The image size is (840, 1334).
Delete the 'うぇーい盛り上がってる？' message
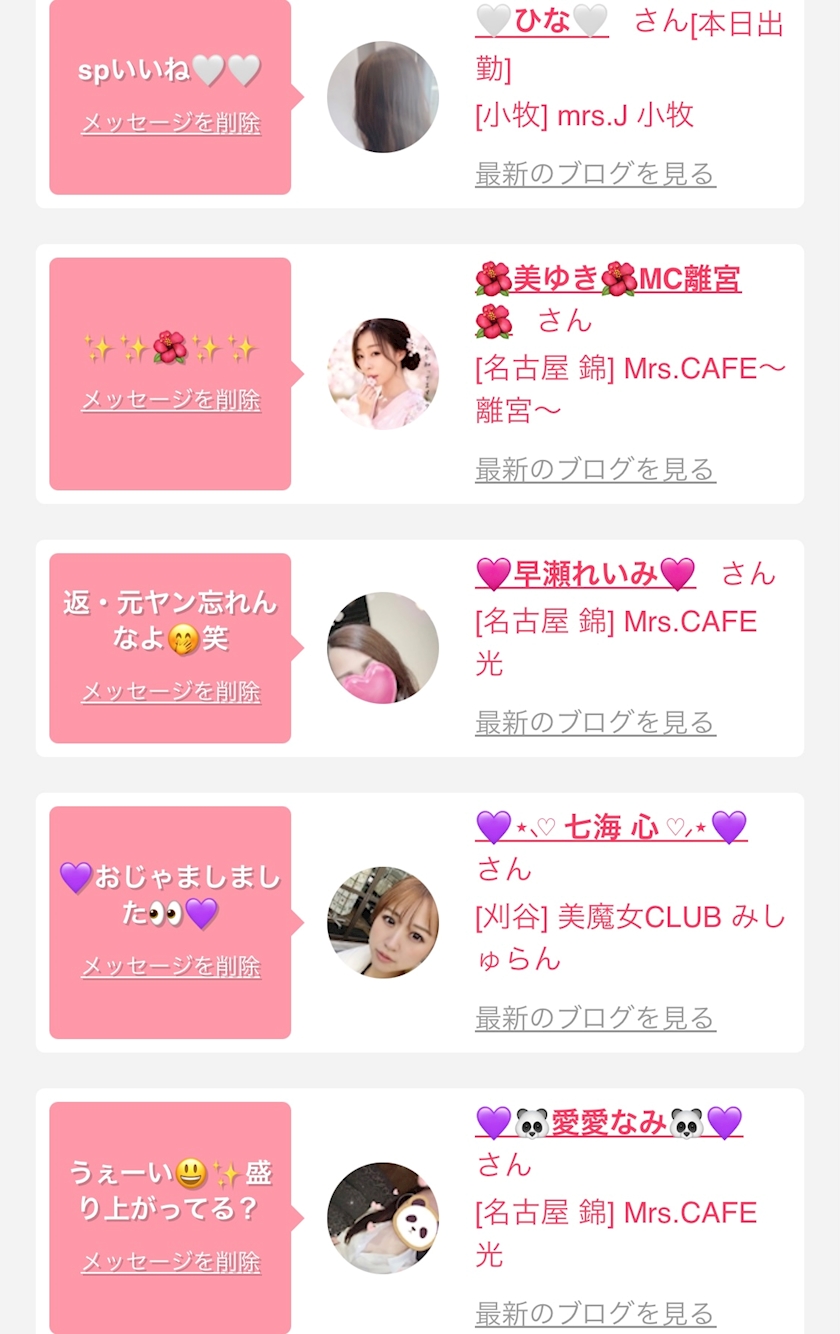(170, 1262)
